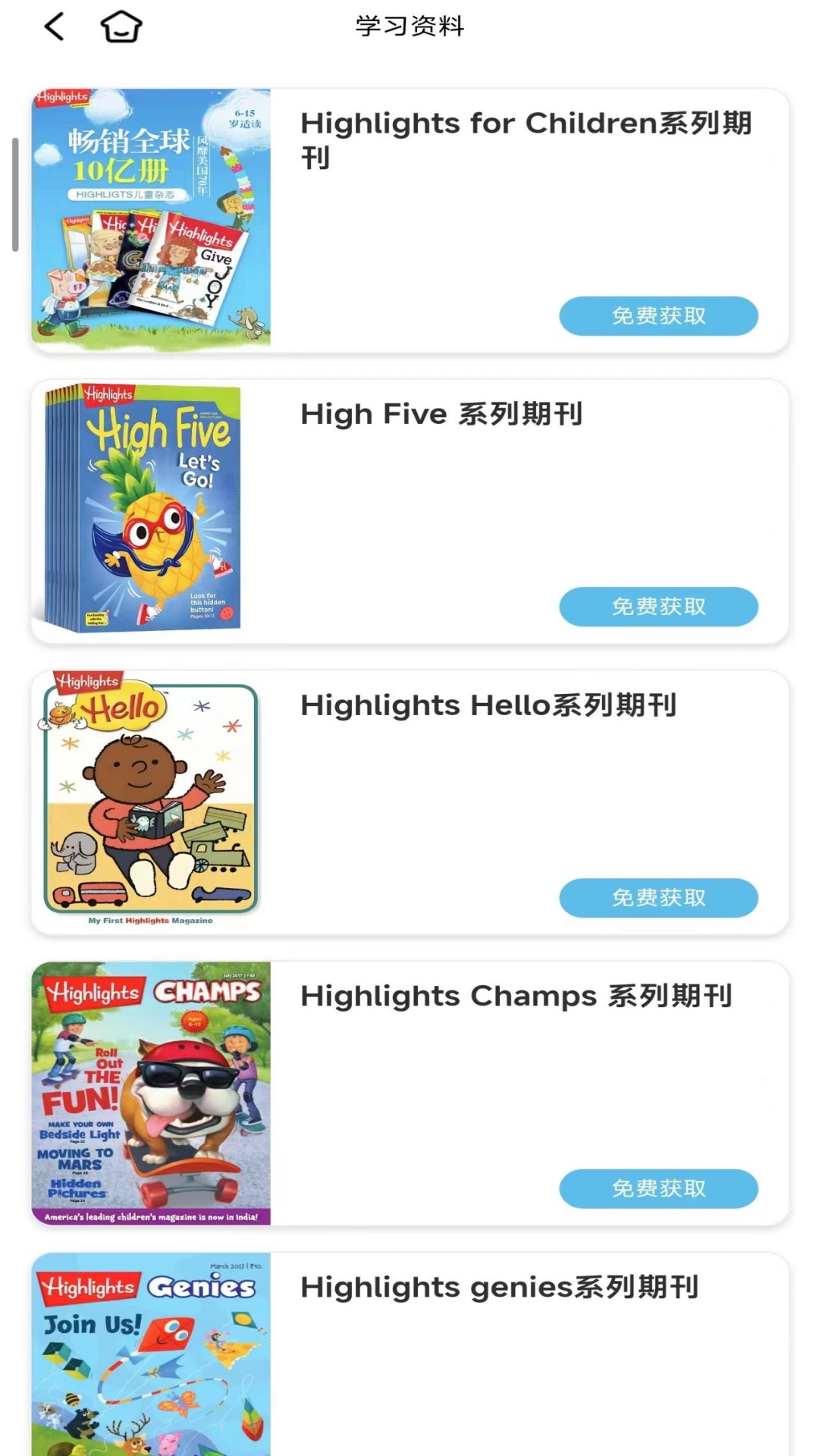Select the High Five 系列期刊 title text
Screen dimensions: 819x1456
(x=441, y=413)
